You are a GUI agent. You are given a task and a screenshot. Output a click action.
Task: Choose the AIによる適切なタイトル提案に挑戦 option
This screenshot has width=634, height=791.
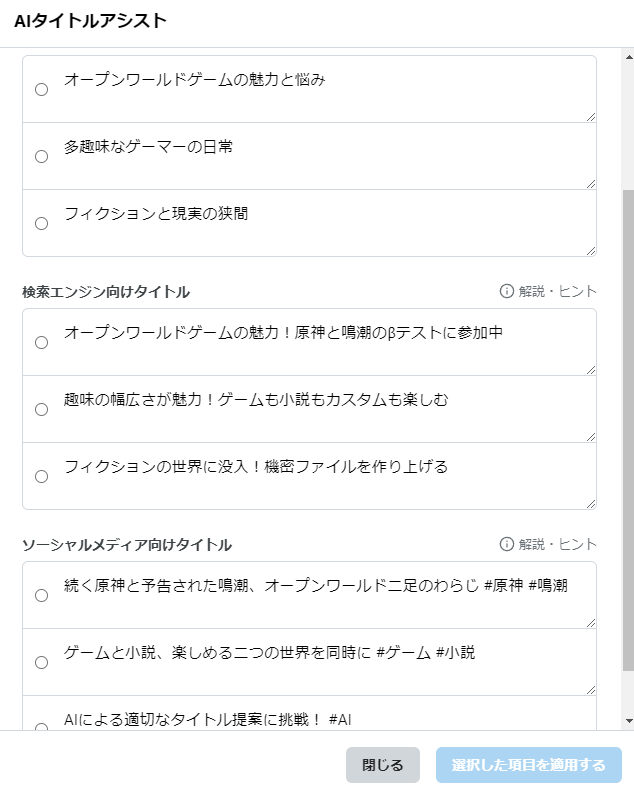pos(41,727)
